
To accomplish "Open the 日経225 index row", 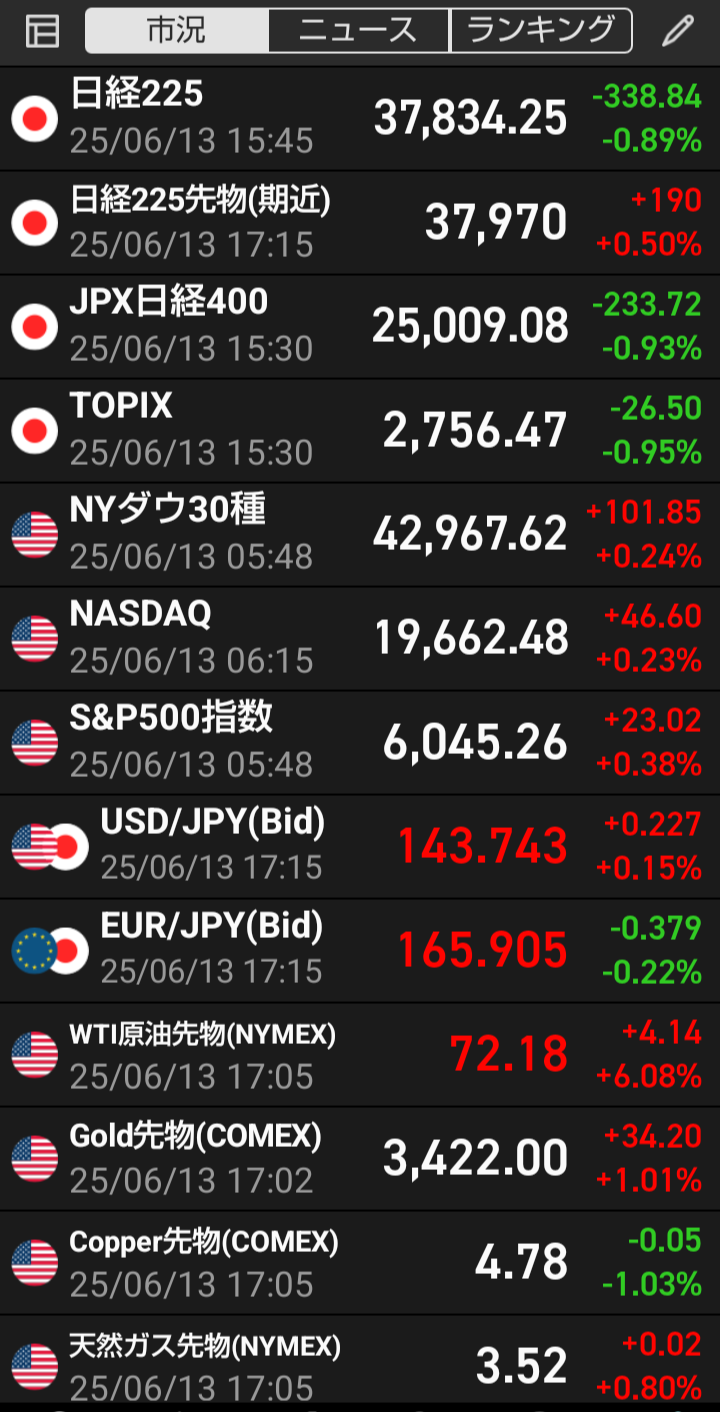I will 360,119.
